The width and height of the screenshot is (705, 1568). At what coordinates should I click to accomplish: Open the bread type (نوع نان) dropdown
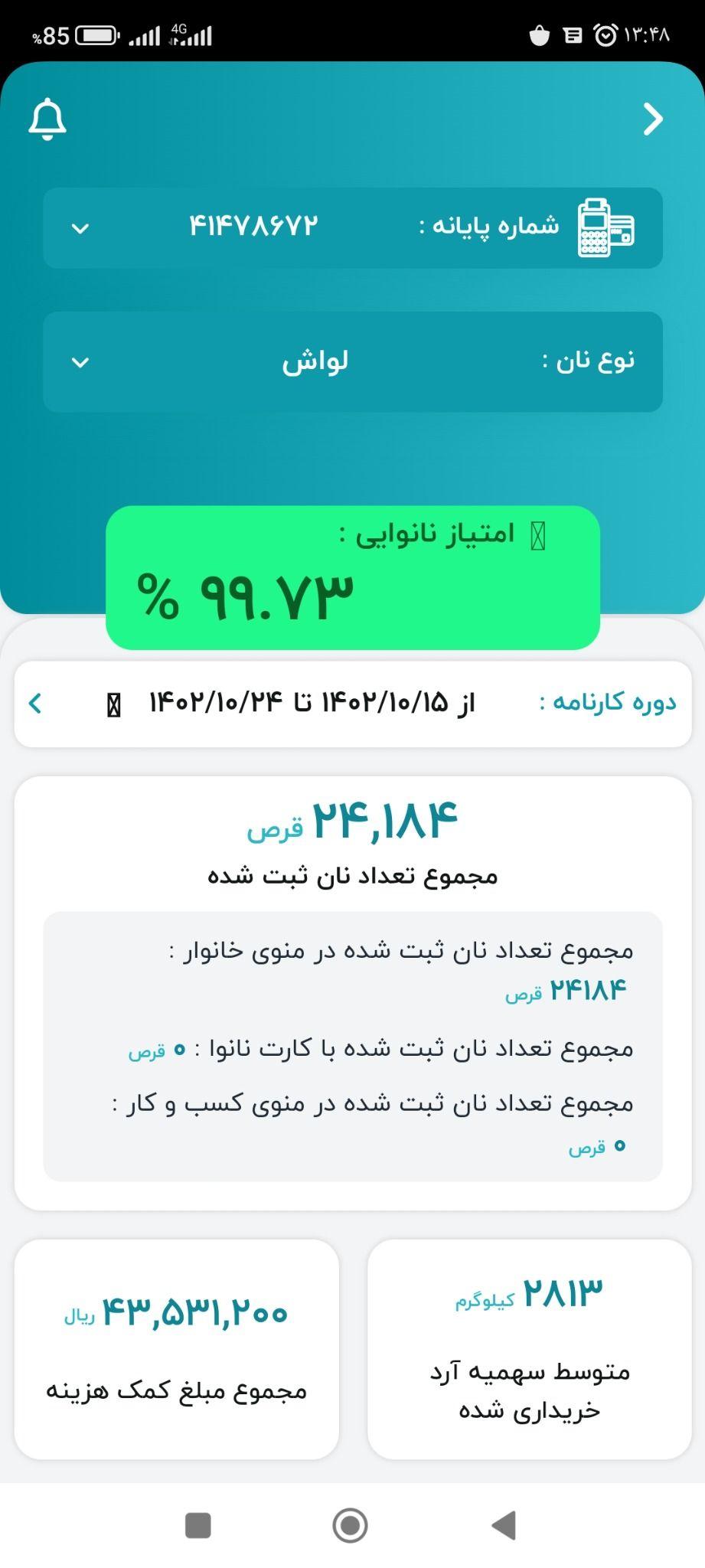[x=80, y=362]
